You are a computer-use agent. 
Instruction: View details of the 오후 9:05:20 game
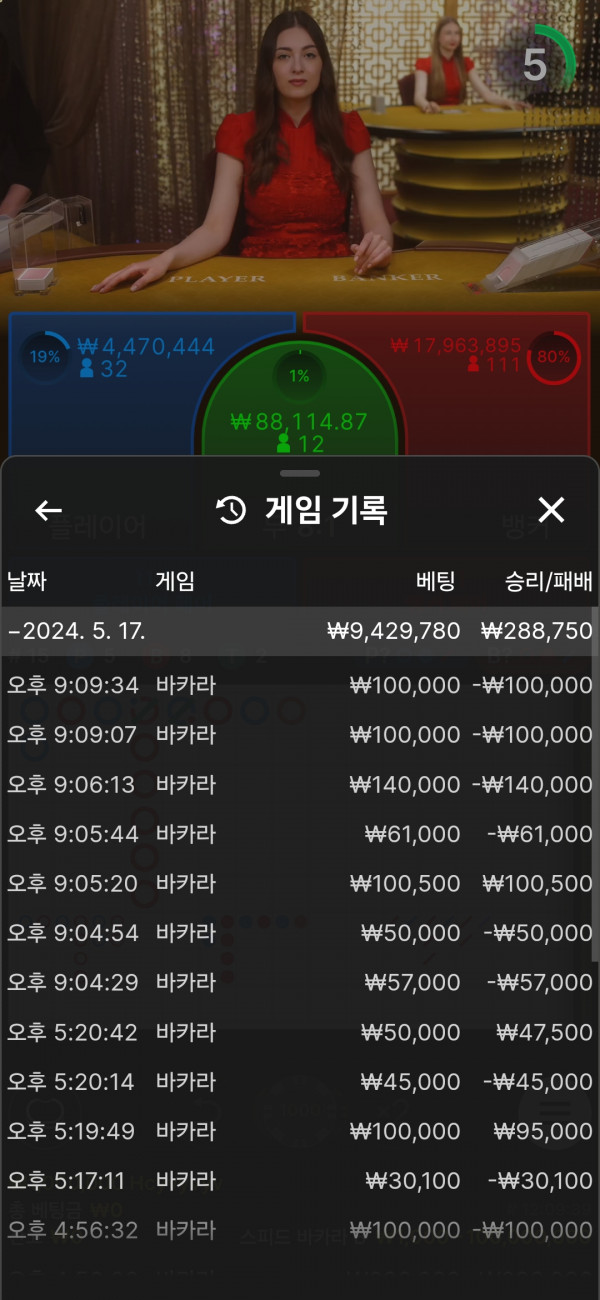[x=298, y=884]
